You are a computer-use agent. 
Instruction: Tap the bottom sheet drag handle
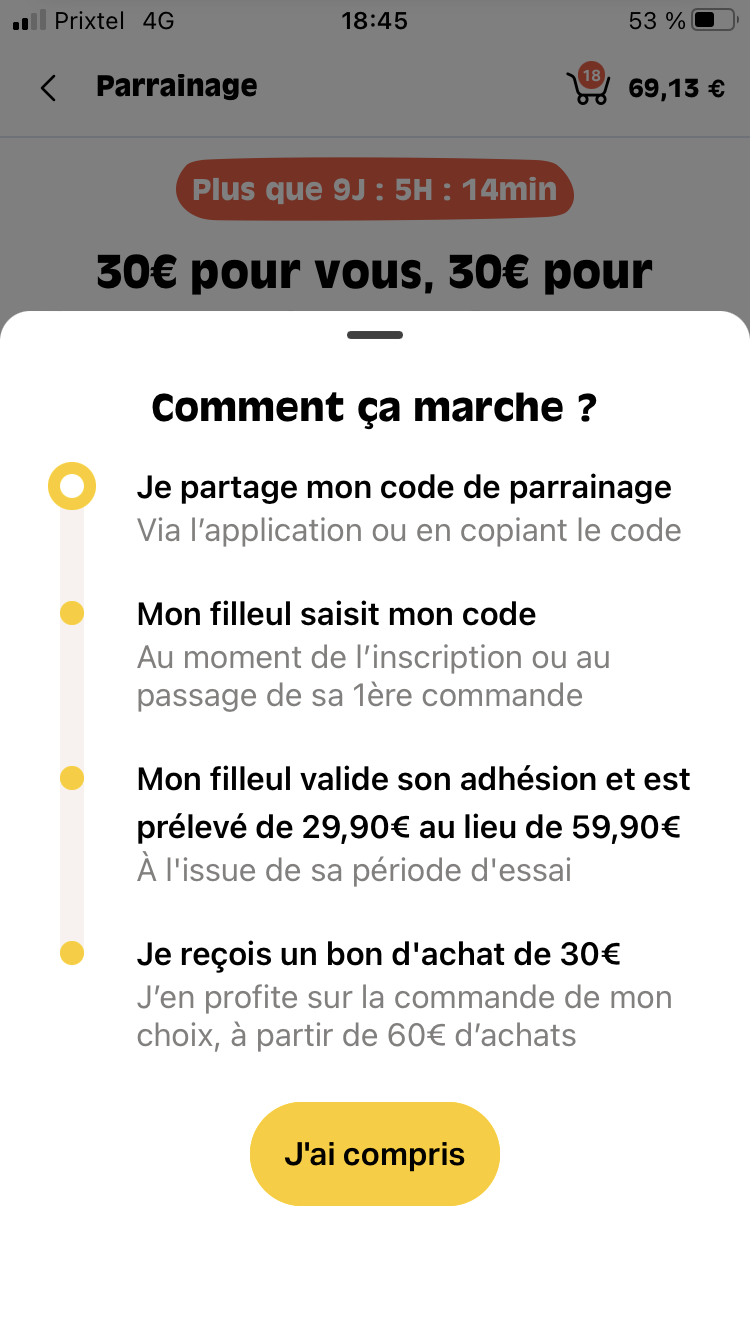coord(374,334)
